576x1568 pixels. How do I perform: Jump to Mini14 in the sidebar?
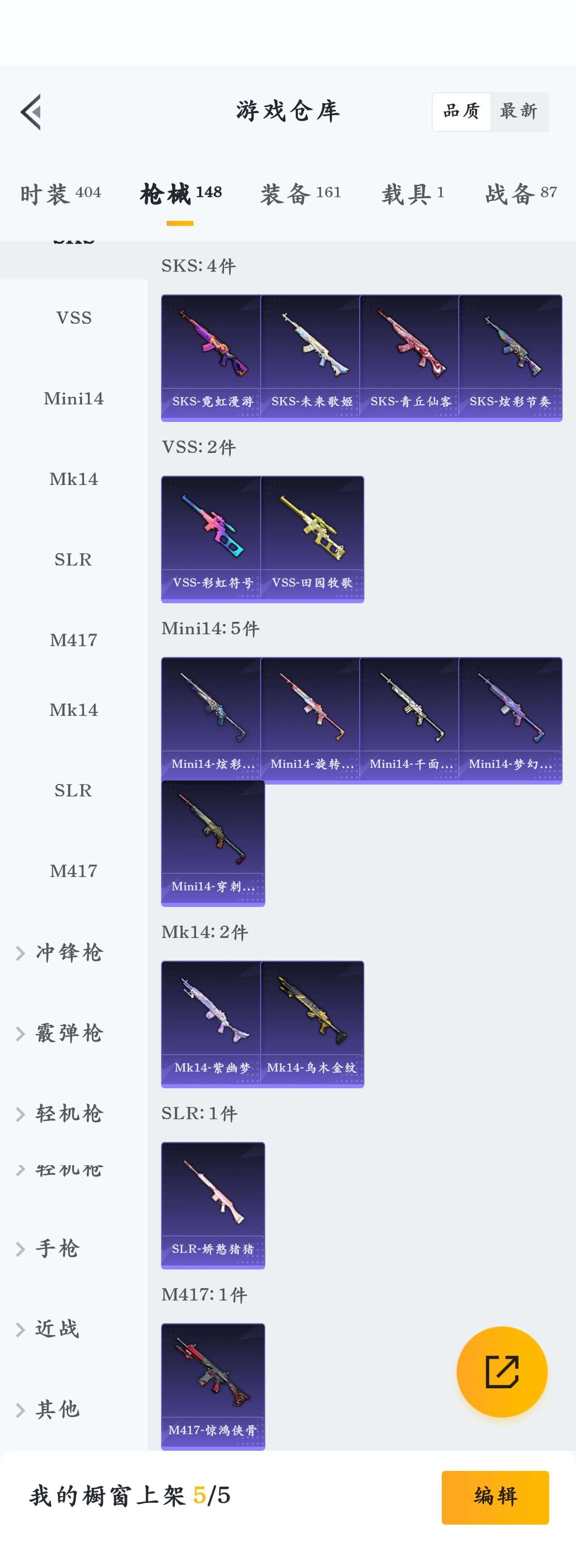(x=74, y=399)
